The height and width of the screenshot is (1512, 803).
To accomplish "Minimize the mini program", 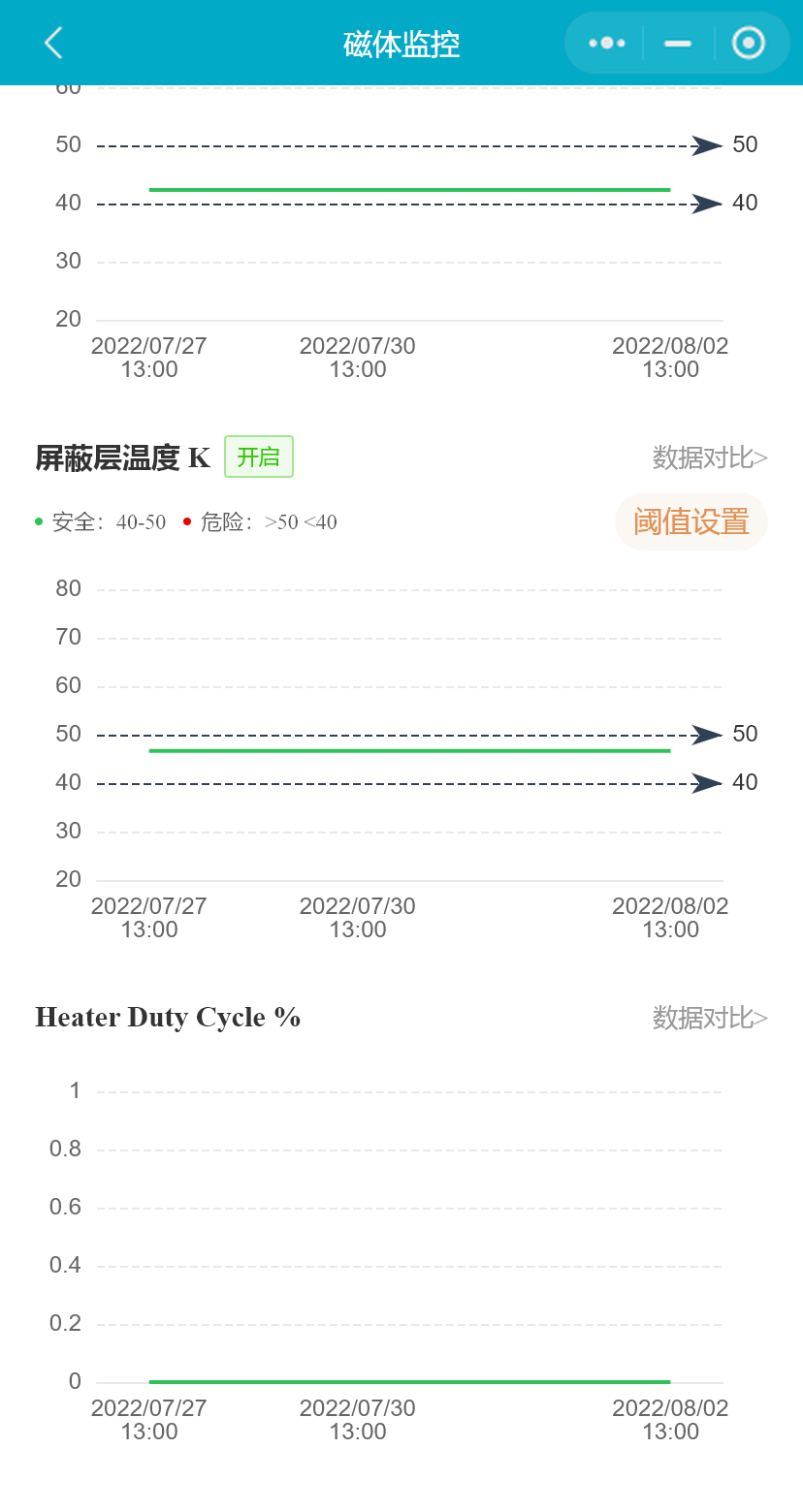I will (677, 43).
